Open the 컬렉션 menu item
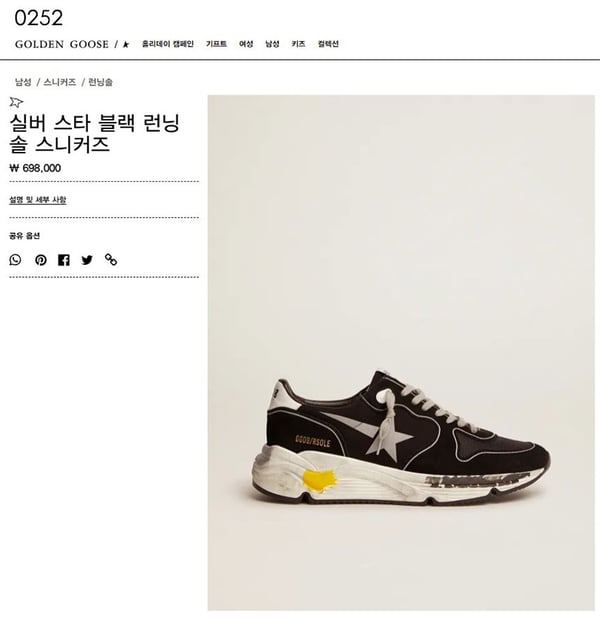Screen dimensions: 600x618 pyautogui.click(x=328, y=44)
